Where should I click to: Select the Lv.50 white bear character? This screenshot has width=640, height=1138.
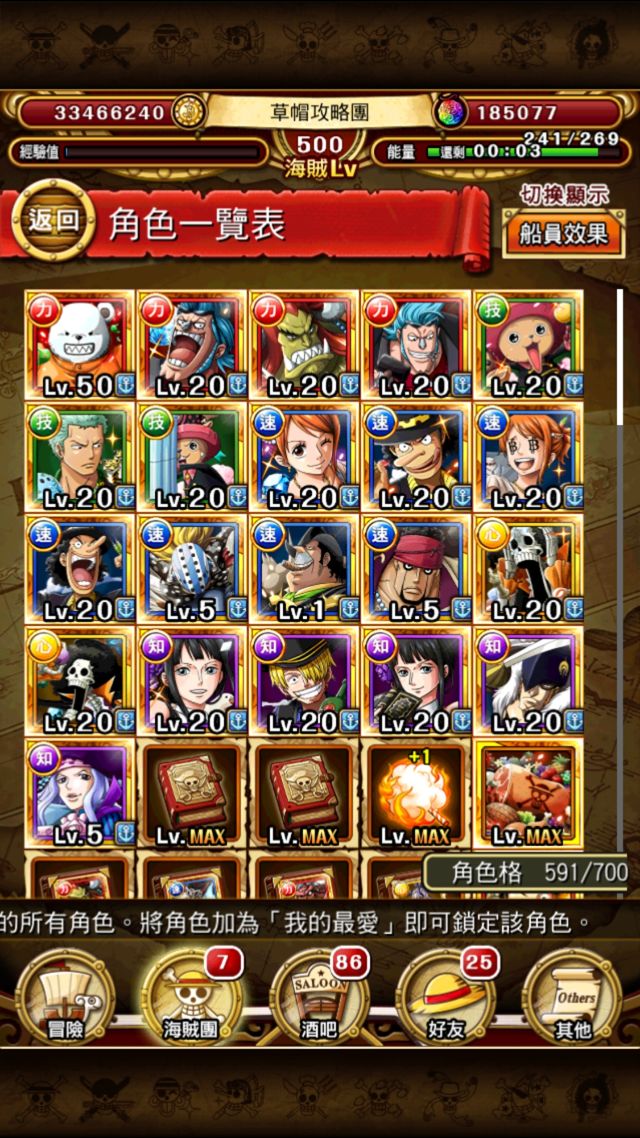(78, 344)
